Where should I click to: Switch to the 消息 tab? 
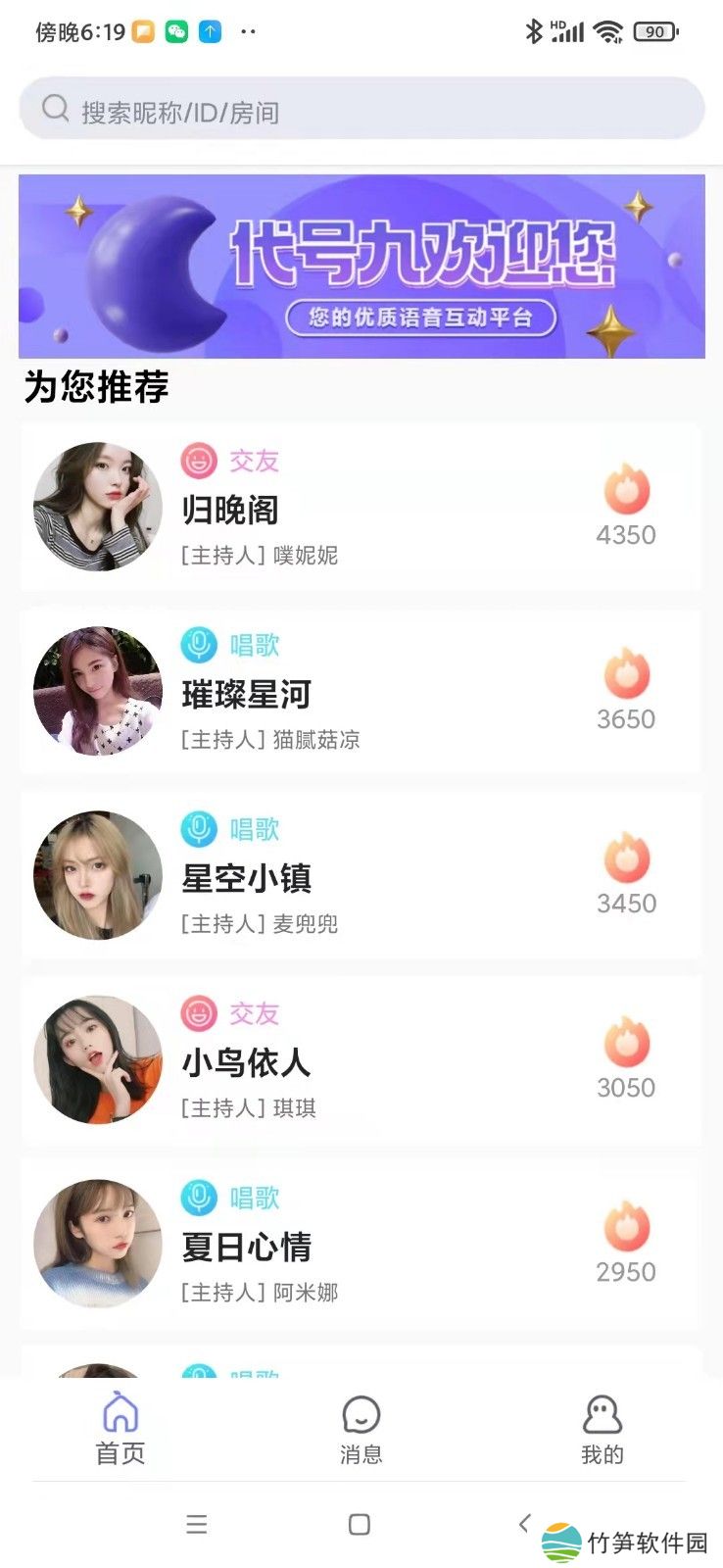pyautogui.click(x=361, y=1430)
